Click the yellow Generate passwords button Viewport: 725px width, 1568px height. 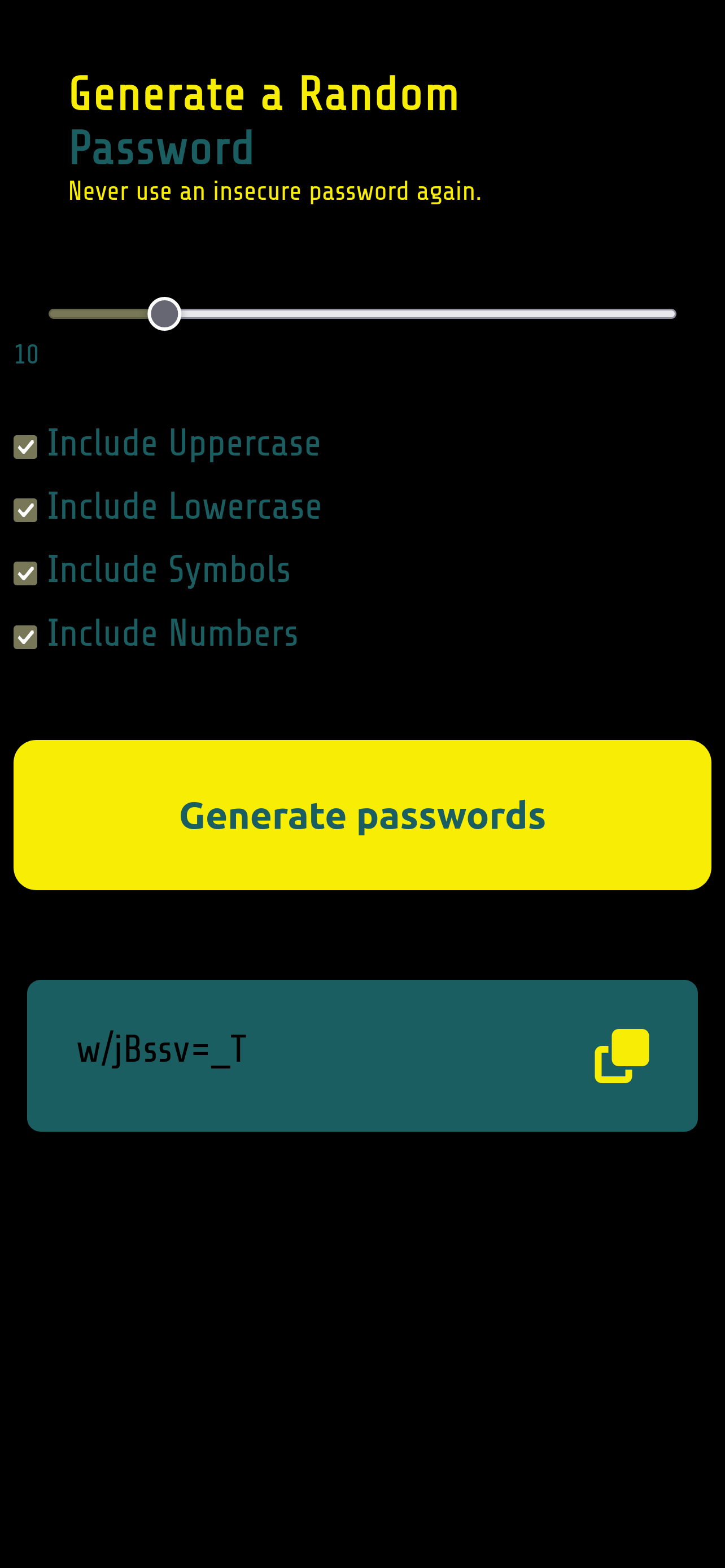(362, 816)
